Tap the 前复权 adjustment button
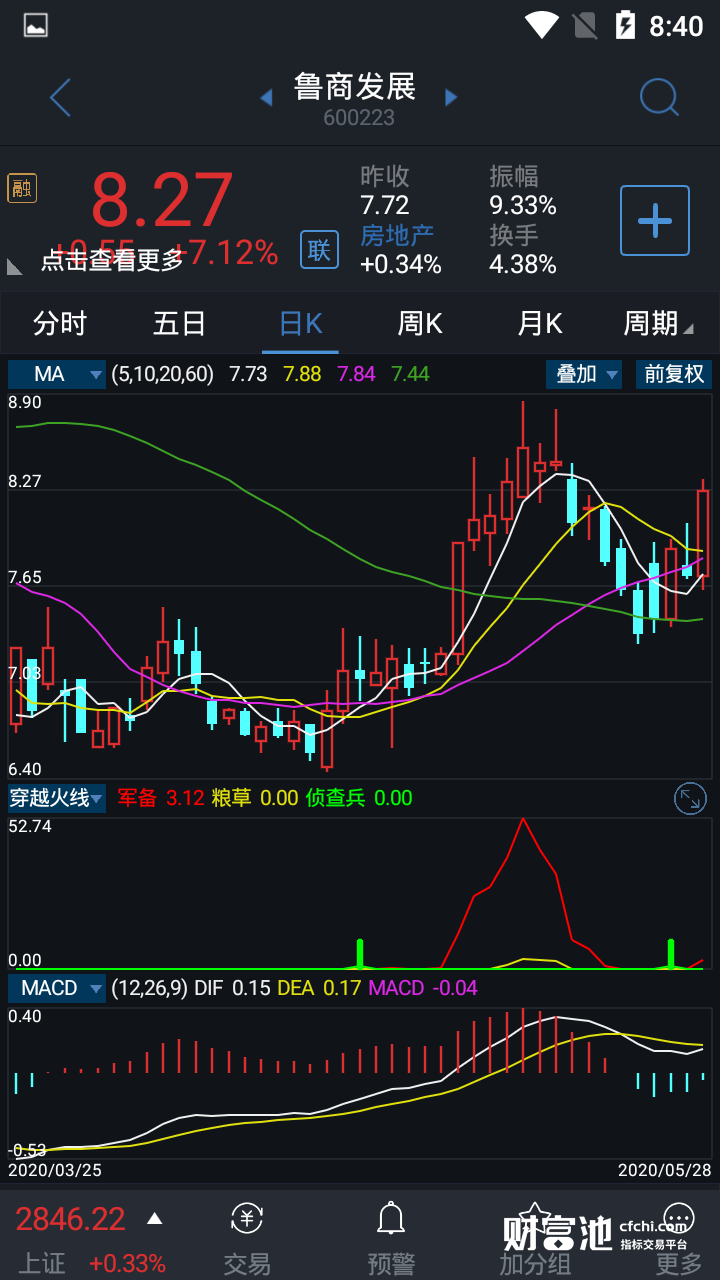720x1280 pixels. point(674,375)
